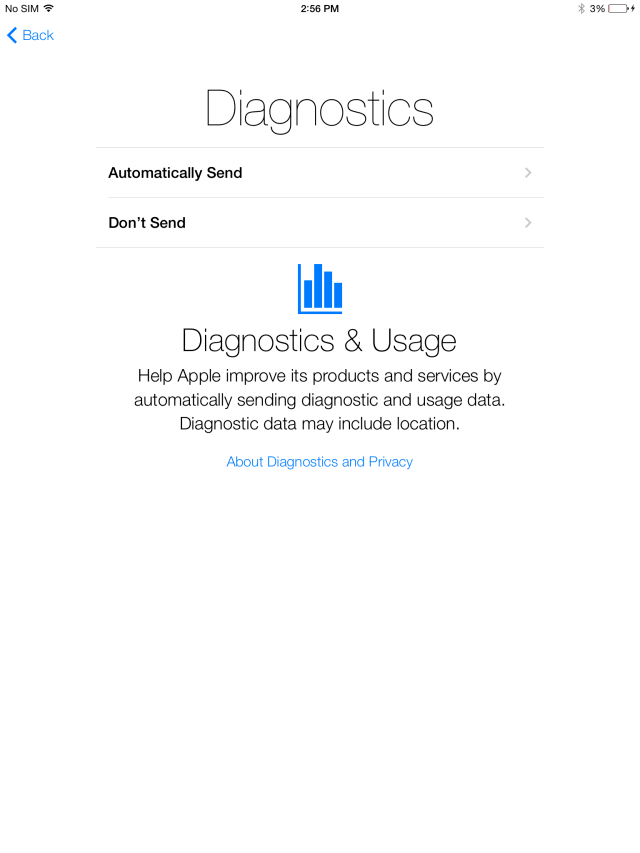Image resolution: width=640 pixels, height=853 pixels.
Task: Choose Automatically Send diagnostics
Action: point(319,173)
